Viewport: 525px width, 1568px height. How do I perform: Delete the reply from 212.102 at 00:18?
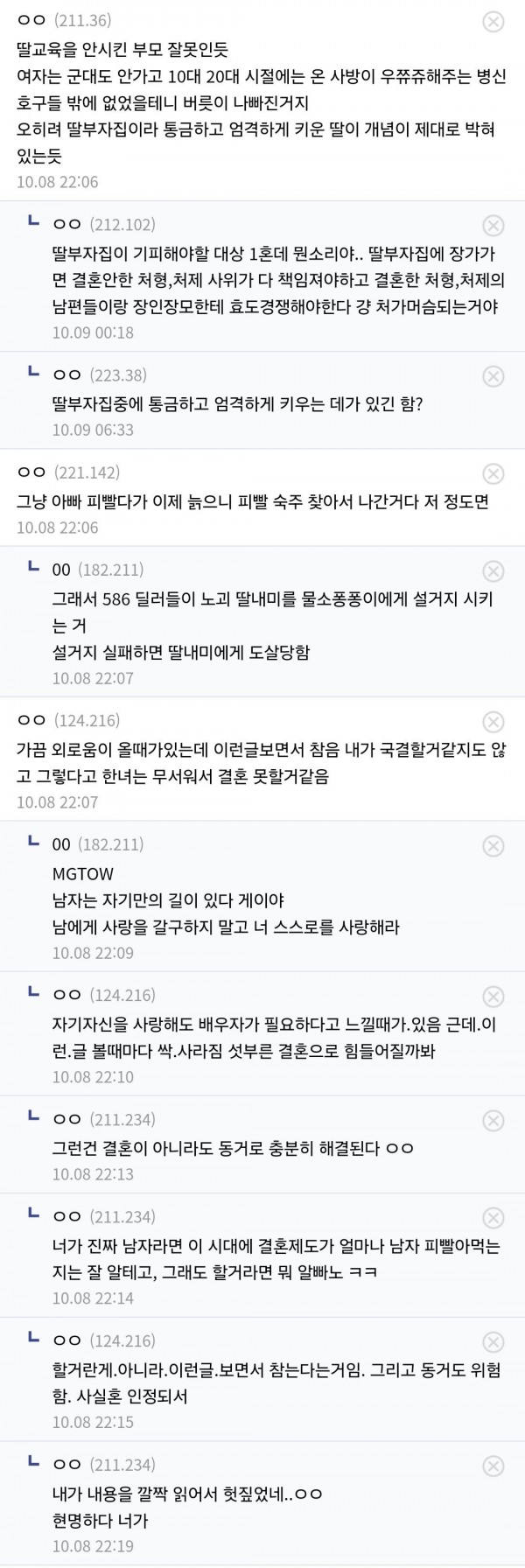coord(493,226)
